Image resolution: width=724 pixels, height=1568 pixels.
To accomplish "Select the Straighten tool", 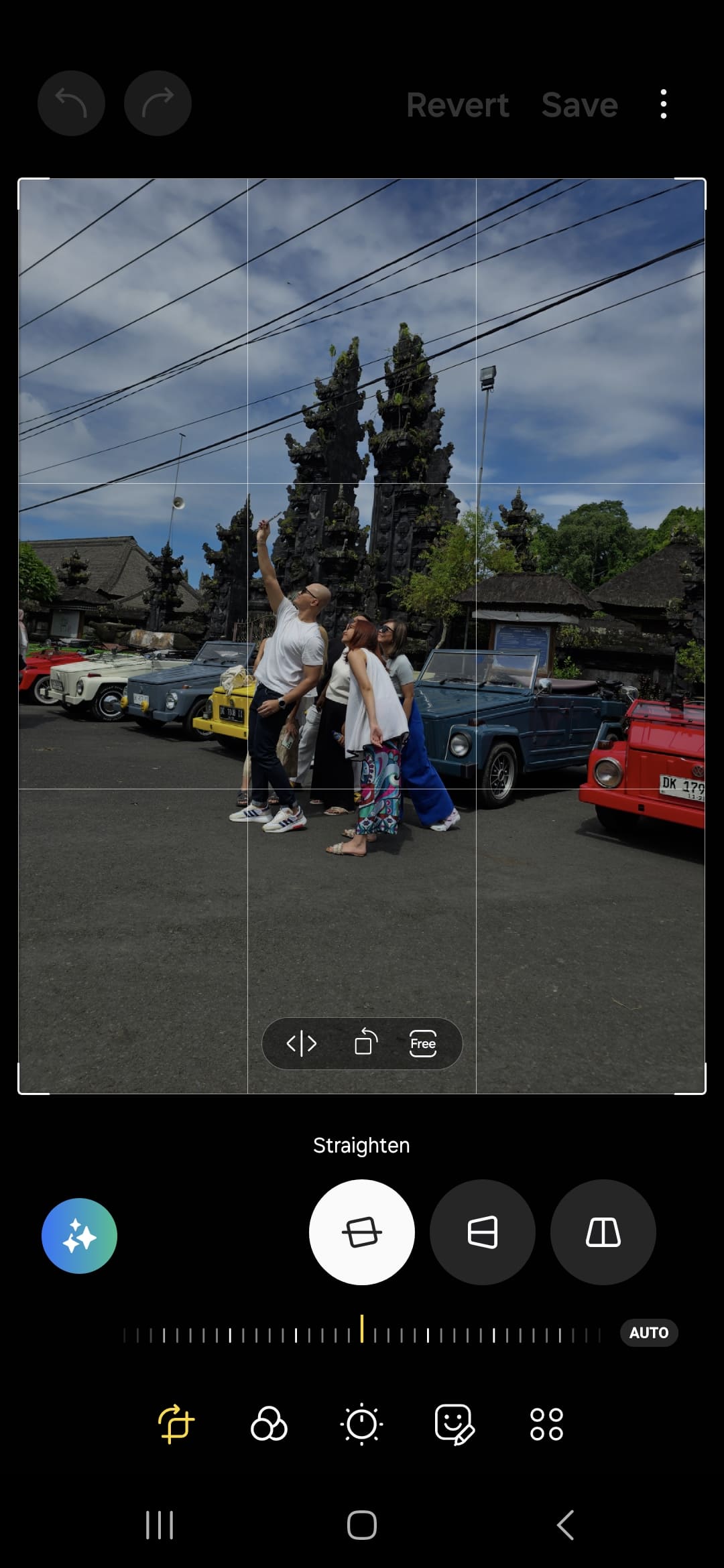I will coord(362,1232).
